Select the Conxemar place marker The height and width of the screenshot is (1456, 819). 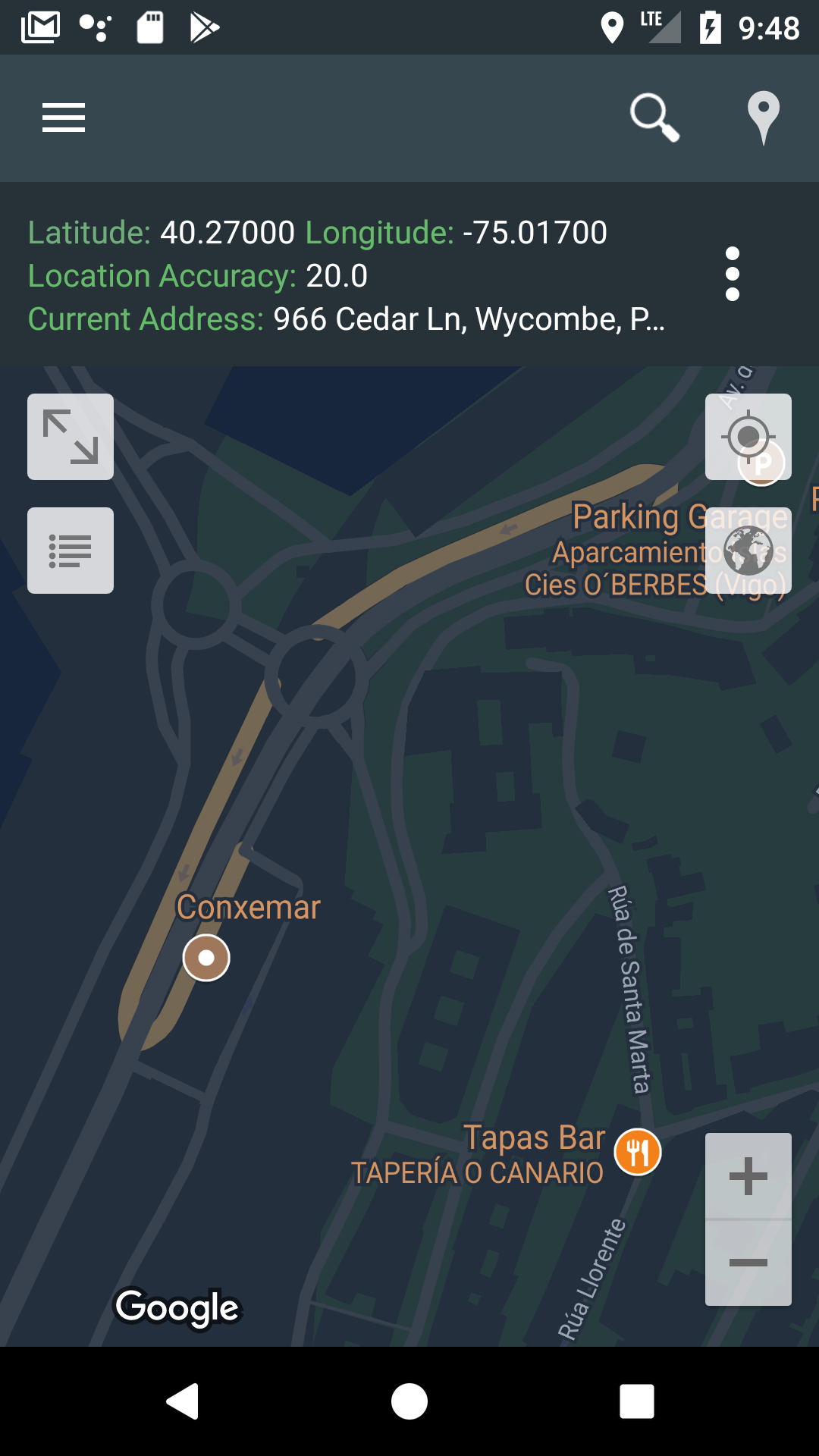(x=206, y=958)
